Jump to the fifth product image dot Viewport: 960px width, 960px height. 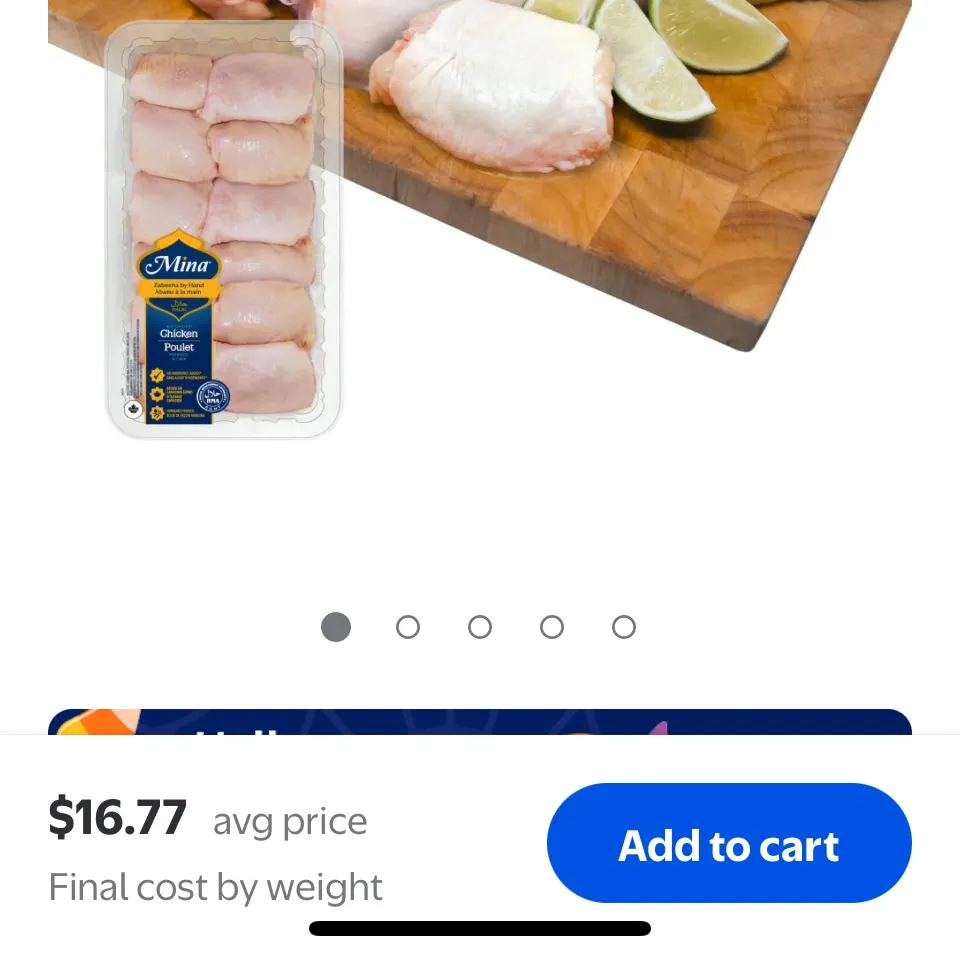click(x=624, y=627)
